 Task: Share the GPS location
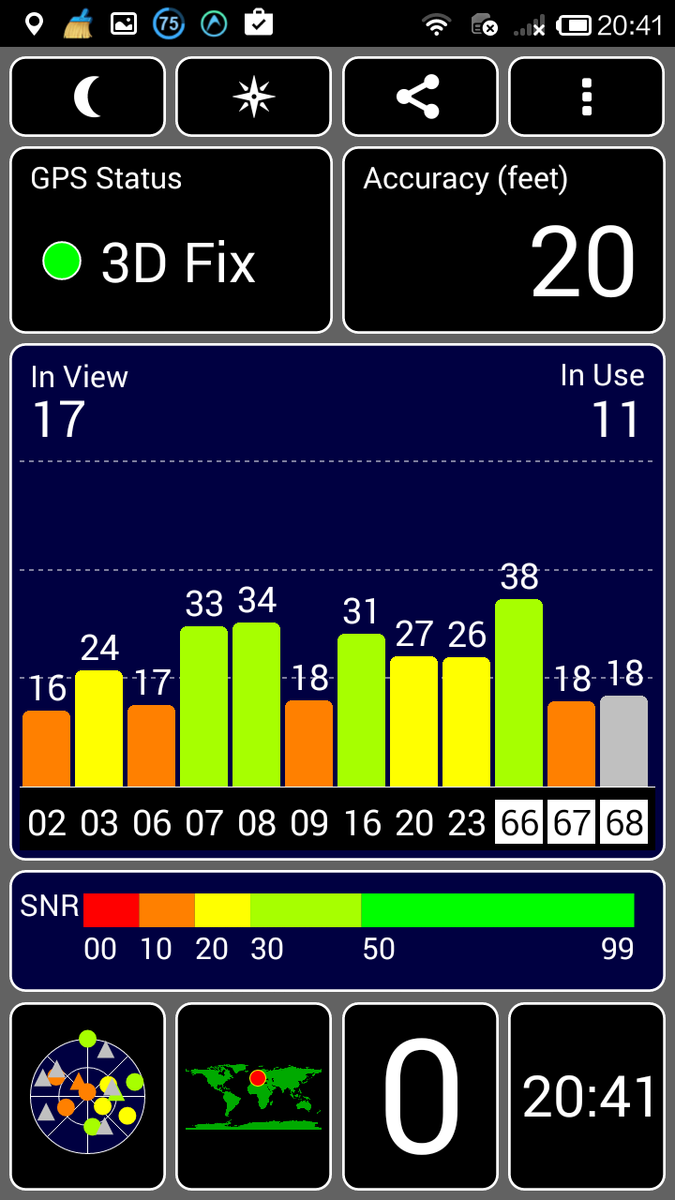click(x=420, y=96)
